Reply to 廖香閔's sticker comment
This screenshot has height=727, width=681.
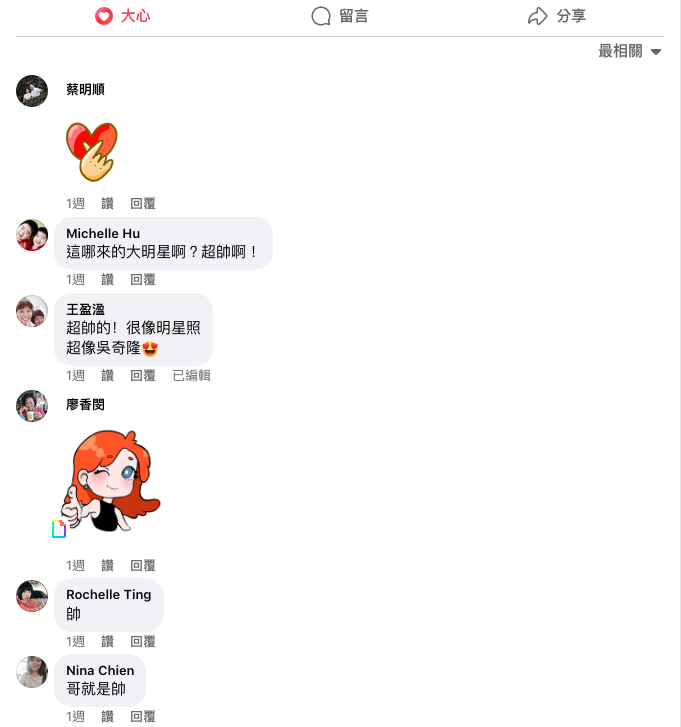[143, 566]
